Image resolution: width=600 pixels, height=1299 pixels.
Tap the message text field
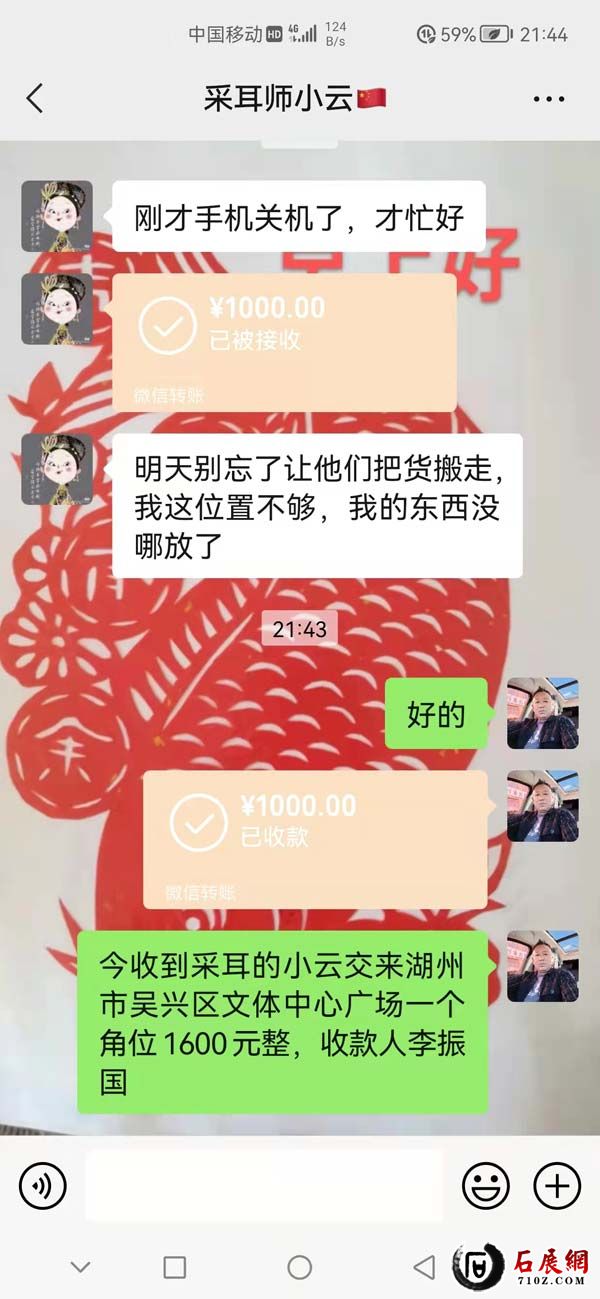point(264,1186)
